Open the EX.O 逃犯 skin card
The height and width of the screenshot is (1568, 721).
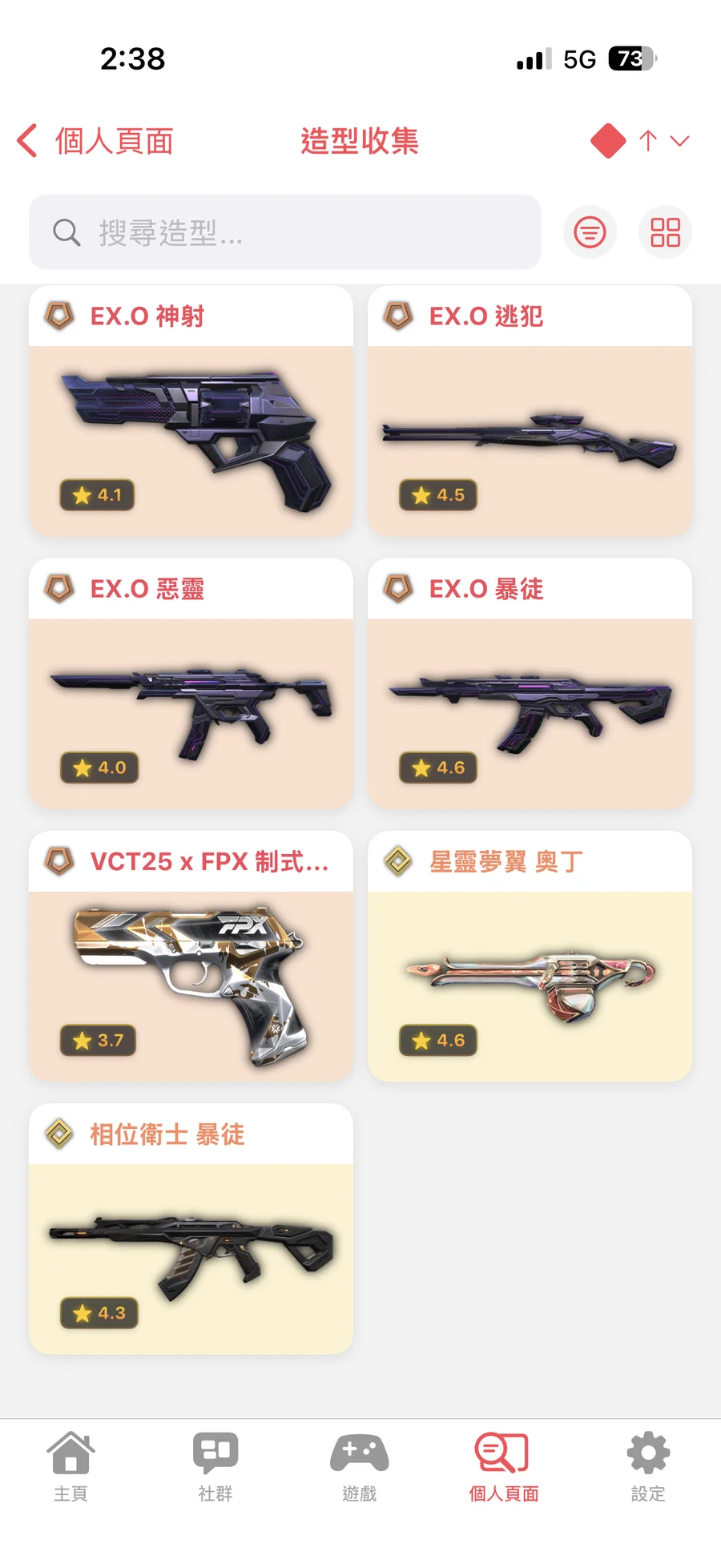(x=530, y=411)
